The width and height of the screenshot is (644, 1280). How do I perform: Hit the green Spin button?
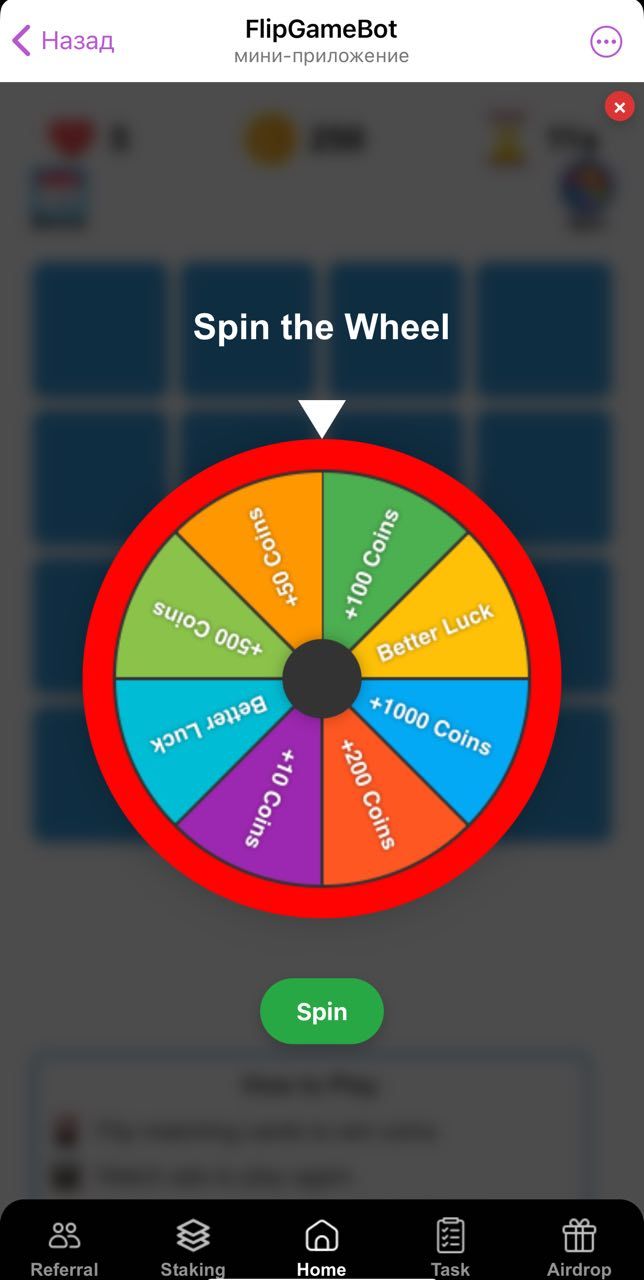tap(322, 1011)
